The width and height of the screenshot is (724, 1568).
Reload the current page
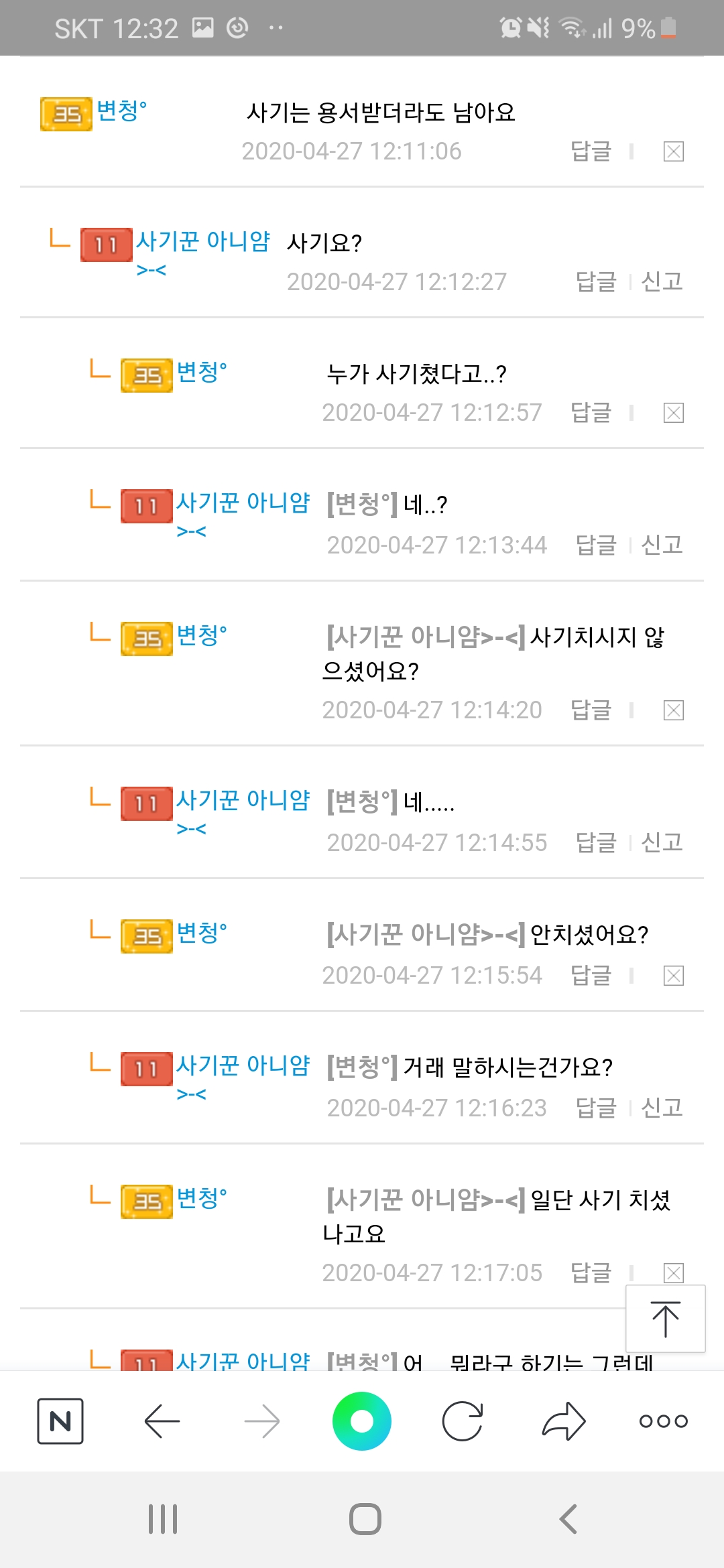coord(463,1421)
